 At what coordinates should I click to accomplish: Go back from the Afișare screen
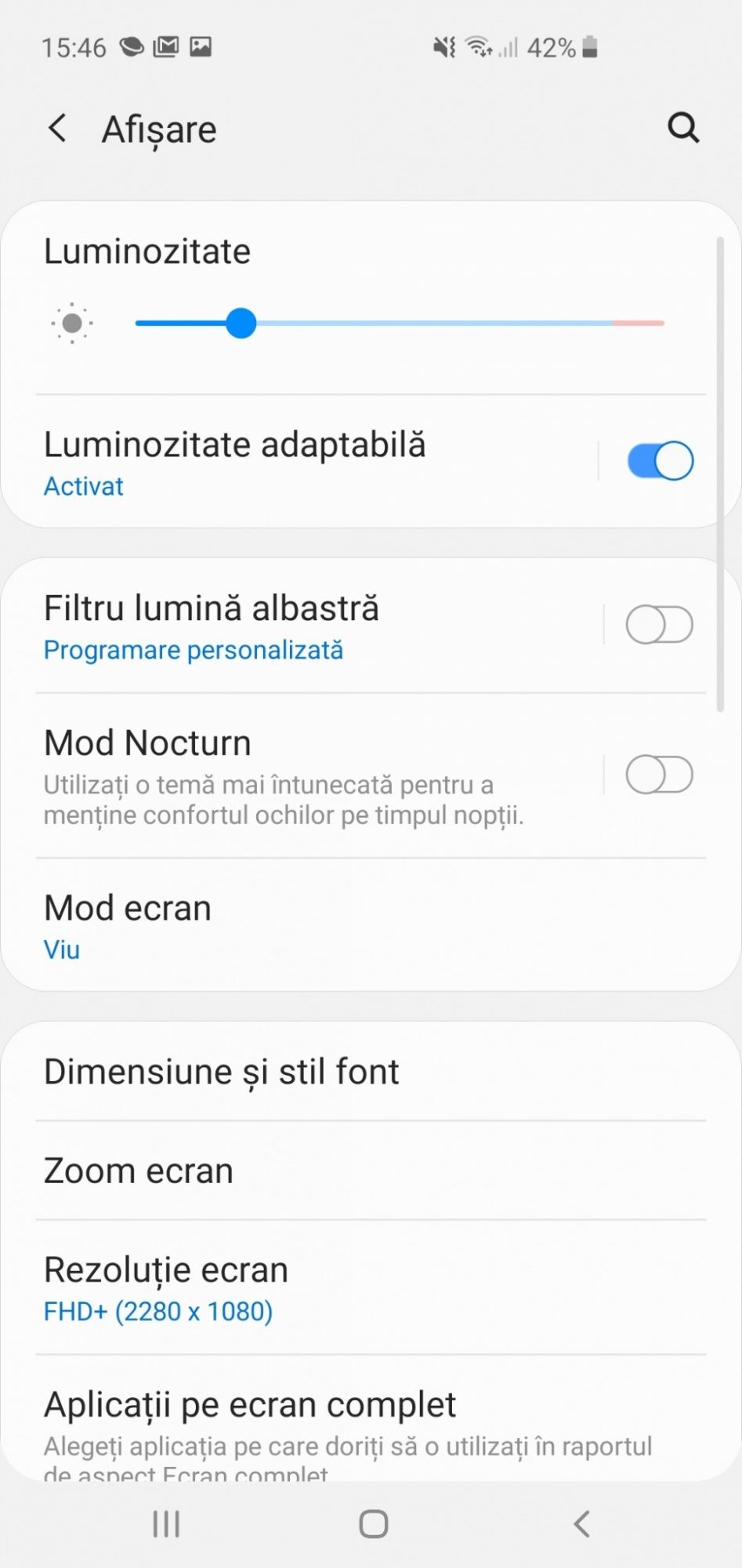pos(57,128)
